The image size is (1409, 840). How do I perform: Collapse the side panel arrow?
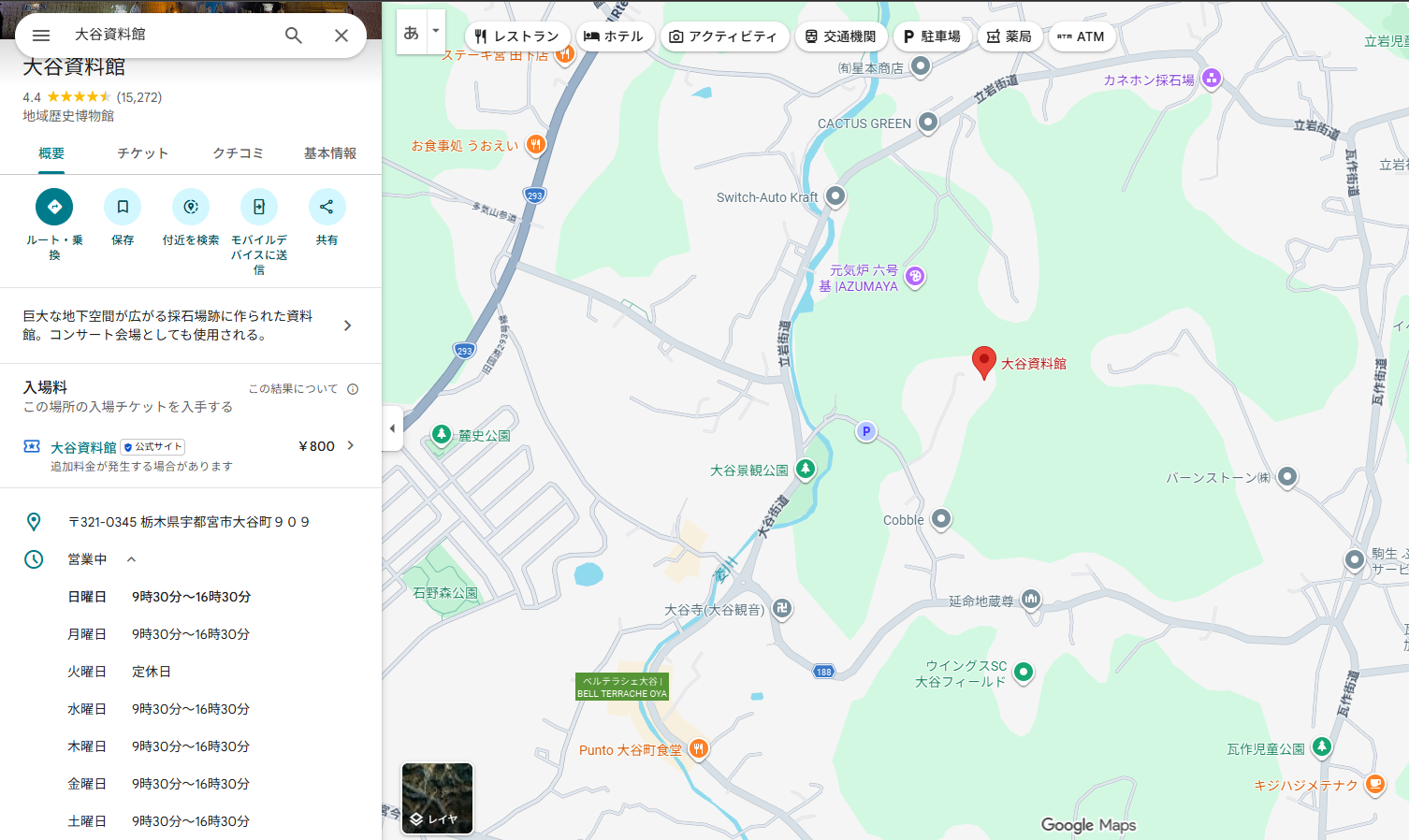[392, 428]
